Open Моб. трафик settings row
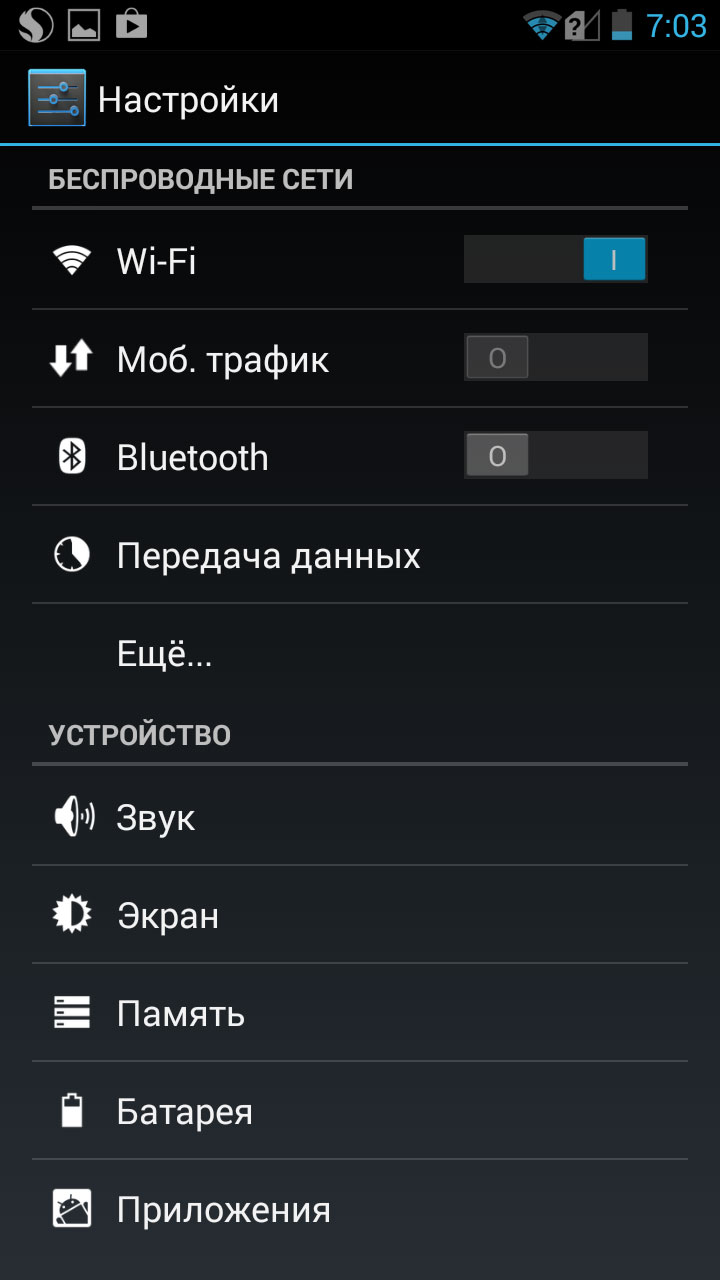This screenshot has height=1280, width=720. tap(222, 359)
